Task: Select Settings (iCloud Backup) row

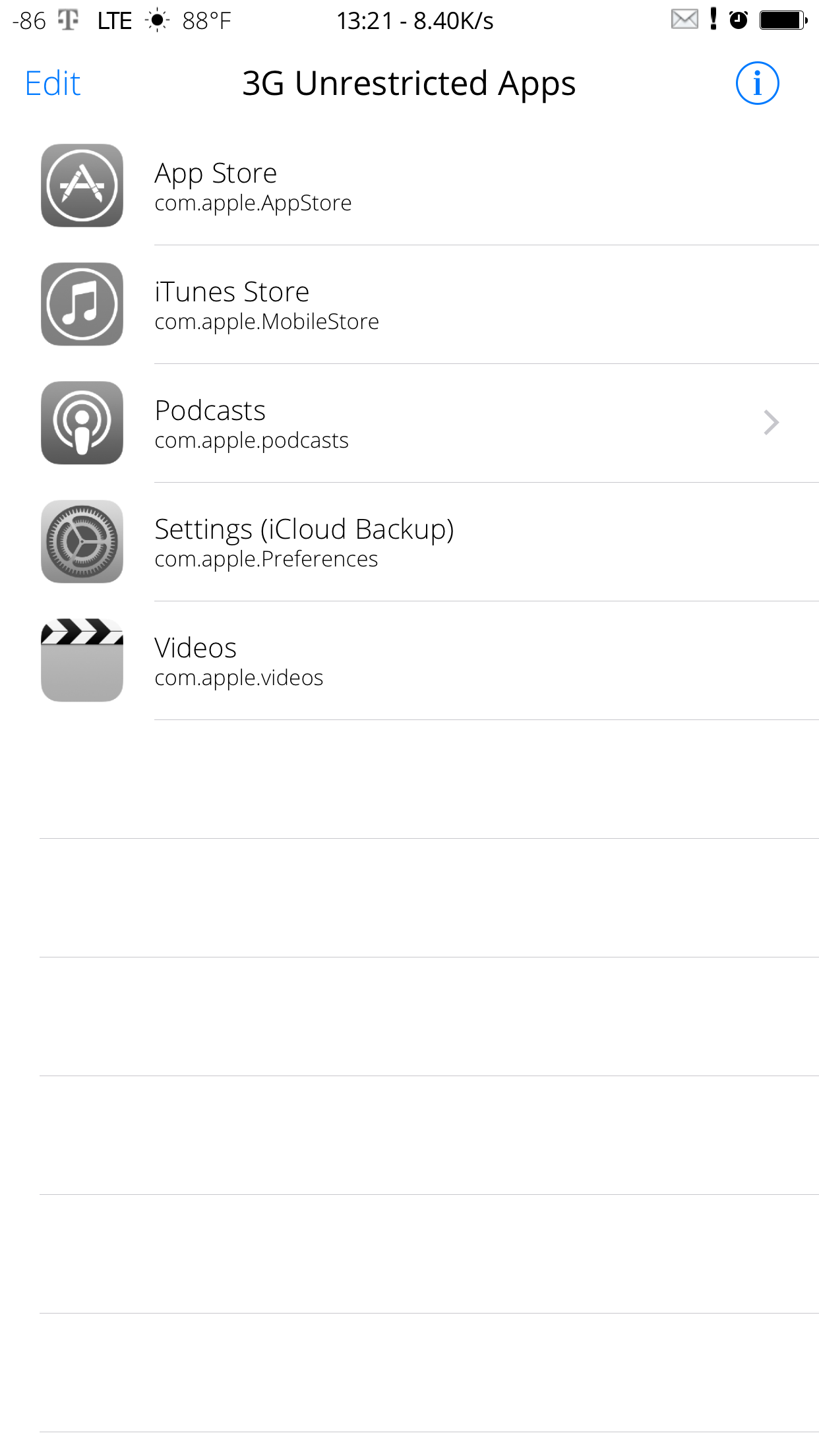Action: coord(409,542)
